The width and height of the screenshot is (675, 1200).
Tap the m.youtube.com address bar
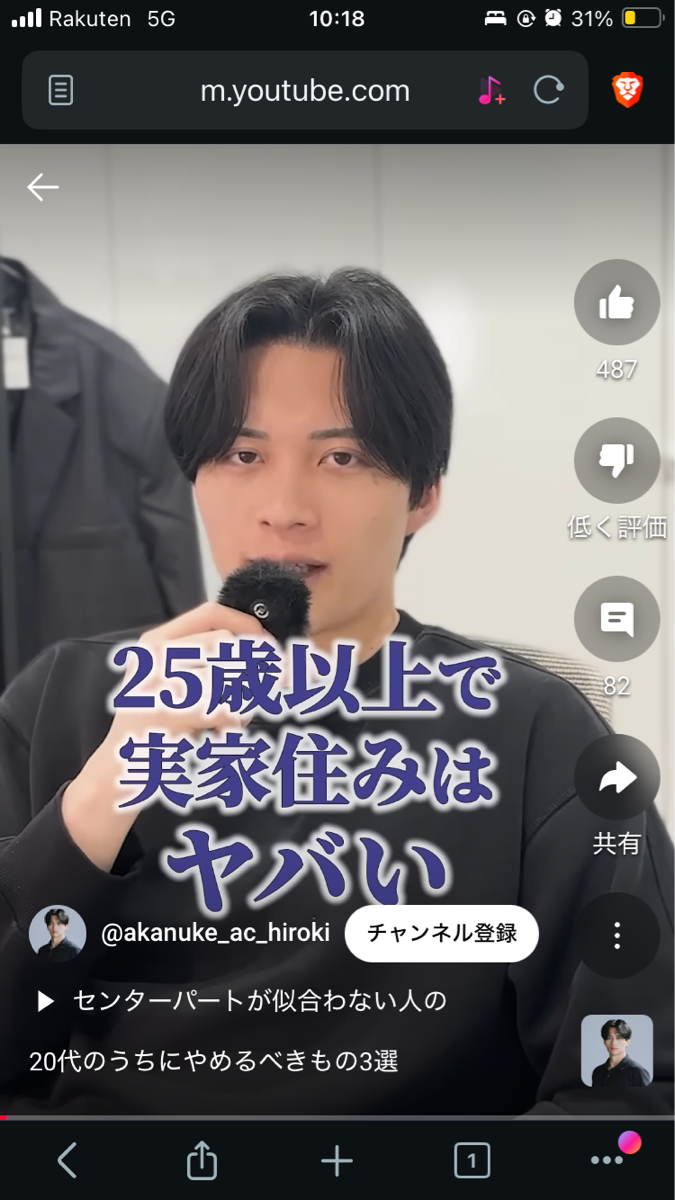[x=305, y=91]
